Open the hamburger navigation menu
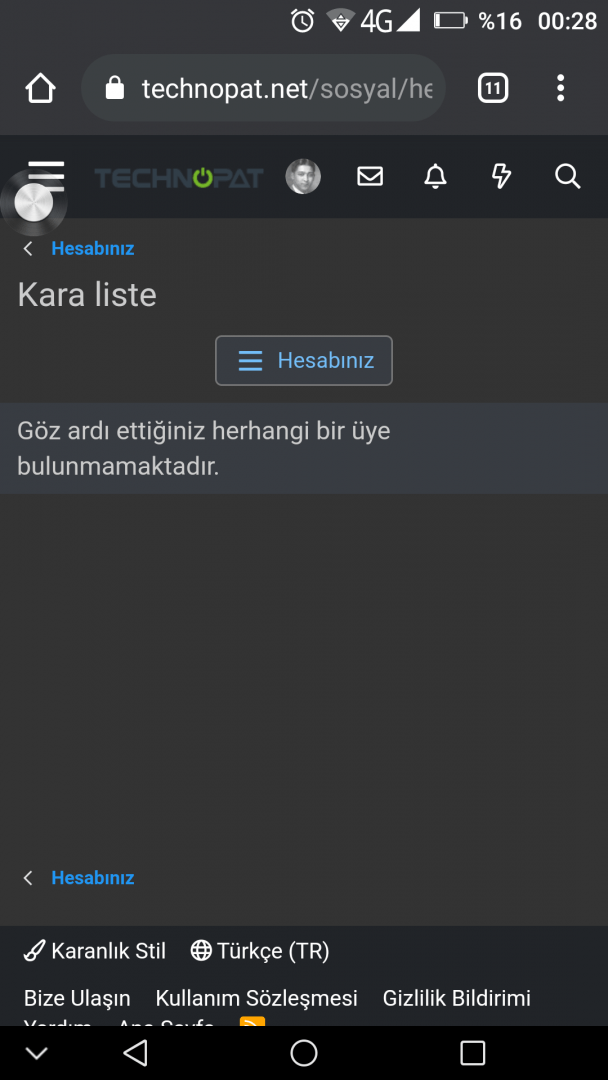Viewport: 608px width, 1080px height. click(x=47, y=175)
